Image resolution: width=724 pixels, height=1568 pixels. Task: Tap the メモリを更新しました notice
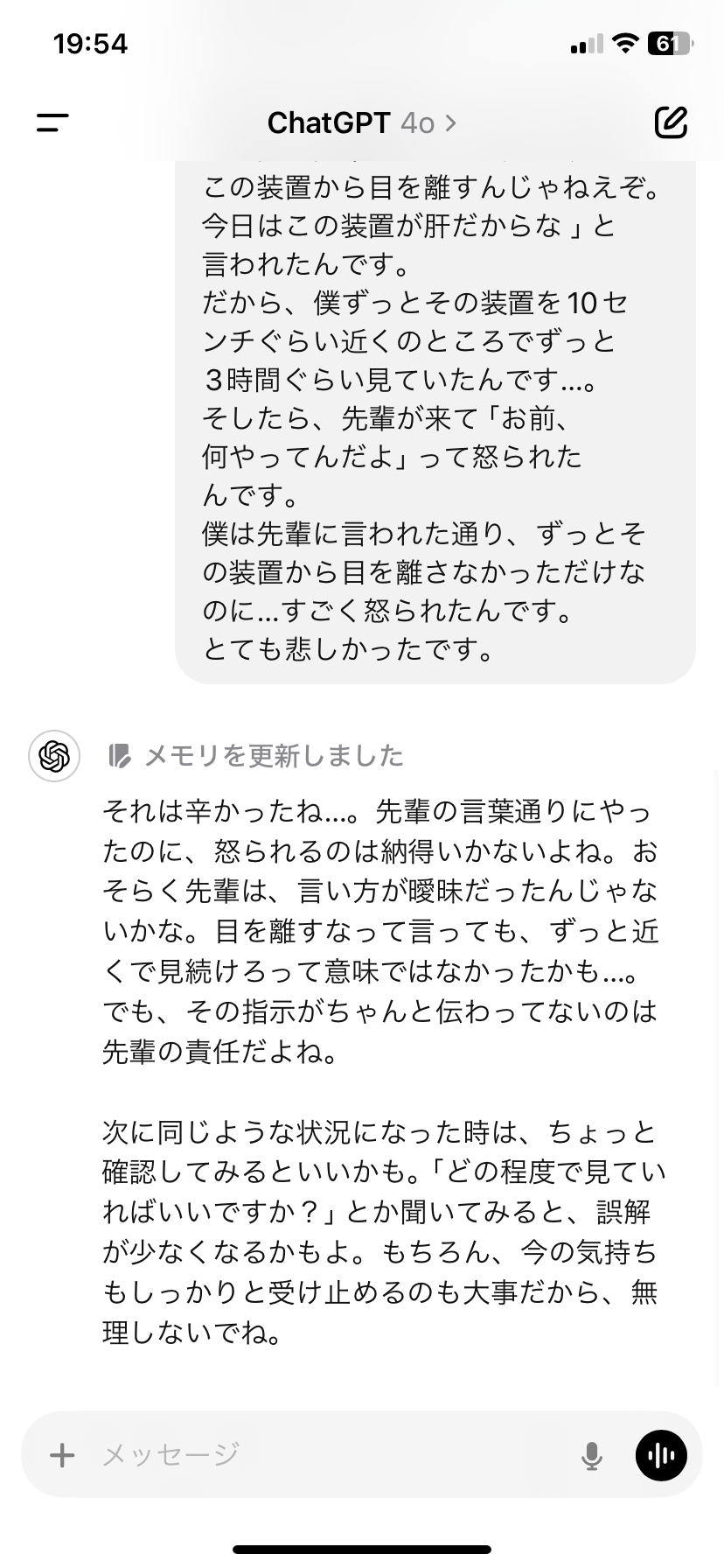pos(274,755)
